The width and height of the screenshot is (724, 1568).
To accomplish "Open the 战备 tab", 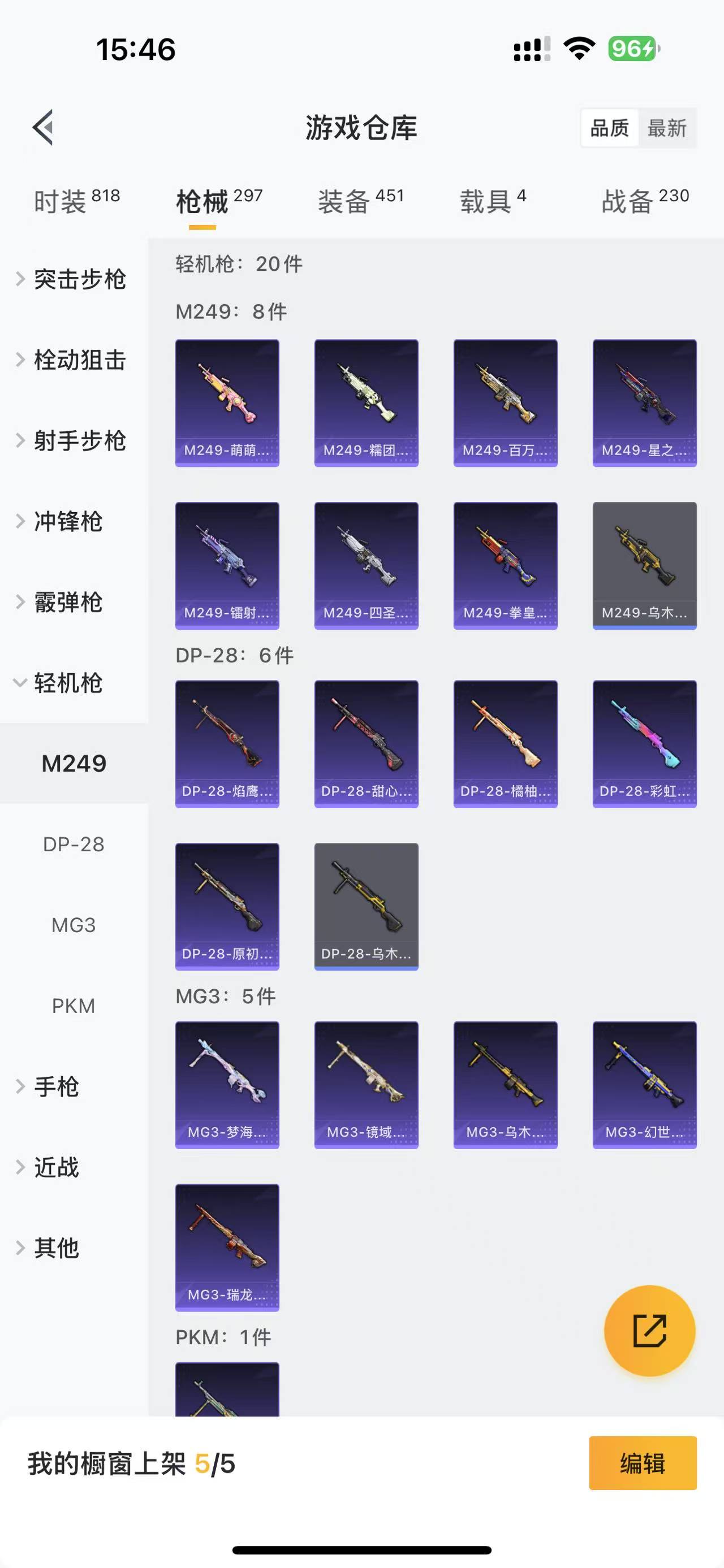I will pyautogui.click(x=645, y=201).
